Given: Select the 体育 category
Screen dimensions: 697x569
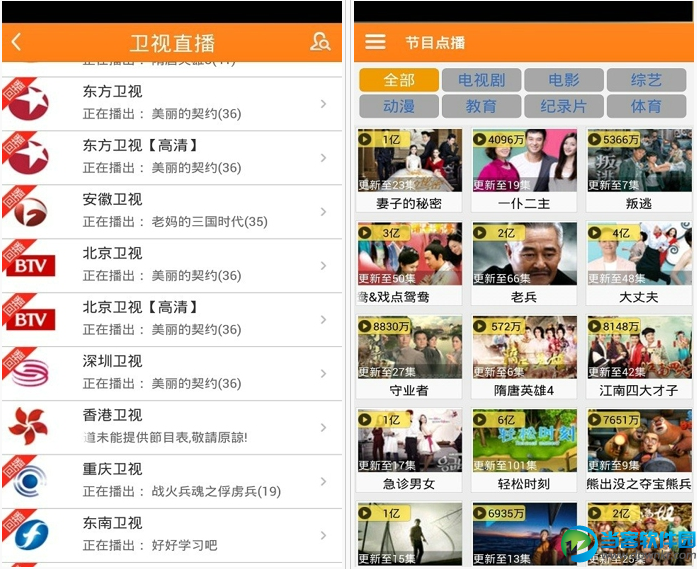Looking at the screenshot, I should coord(646,106).
